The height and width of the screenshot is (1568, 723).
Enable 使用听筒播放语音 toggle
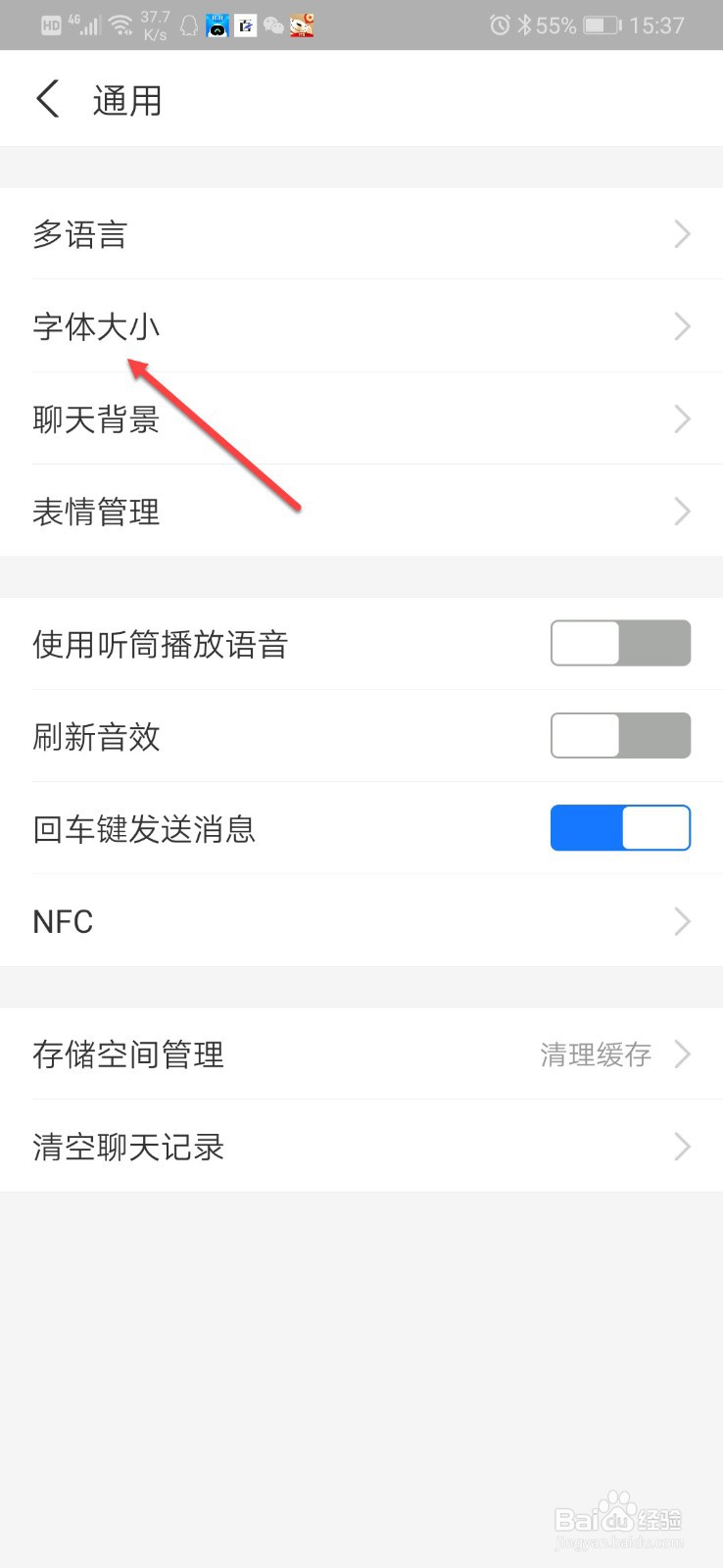point(620,644)
